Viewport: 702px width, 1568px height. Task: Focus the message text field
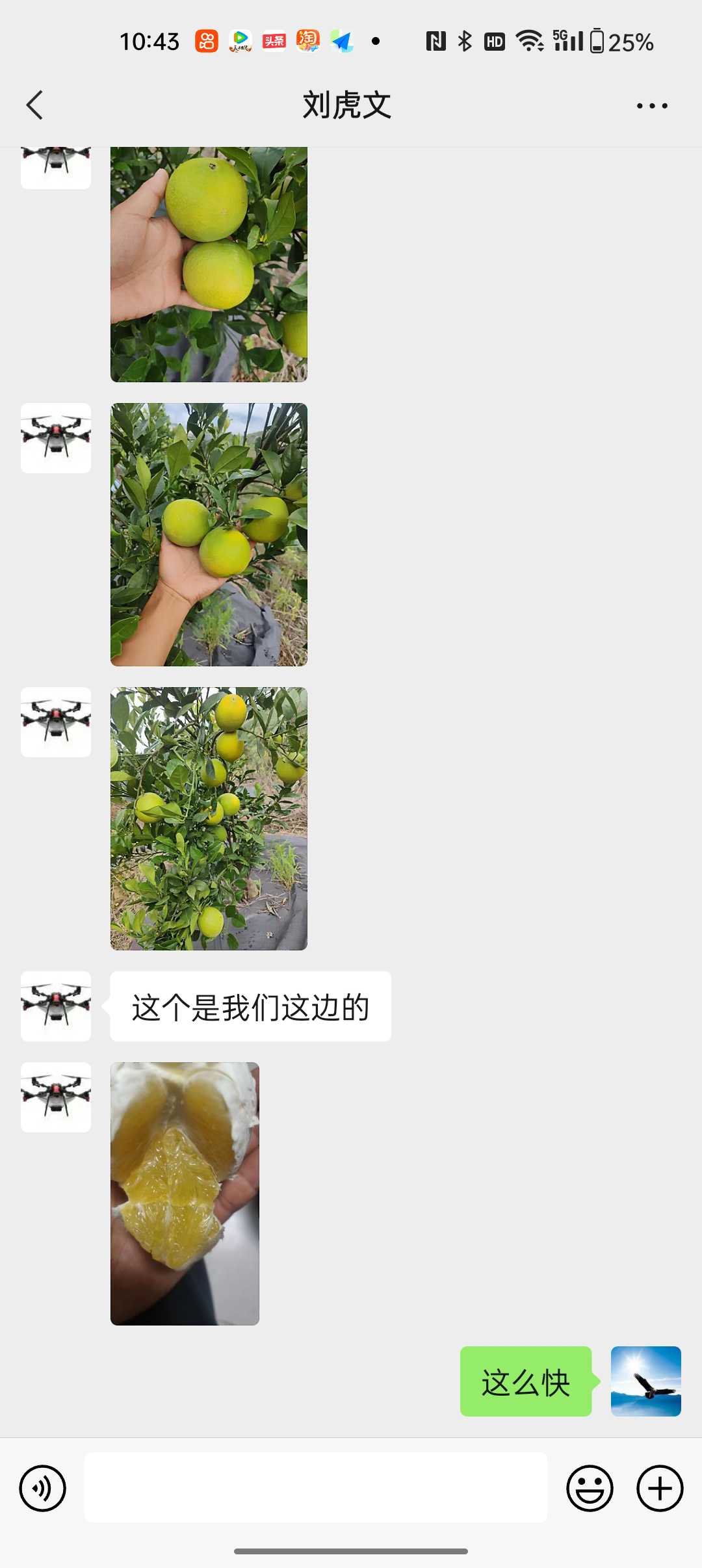point(316,1487)
